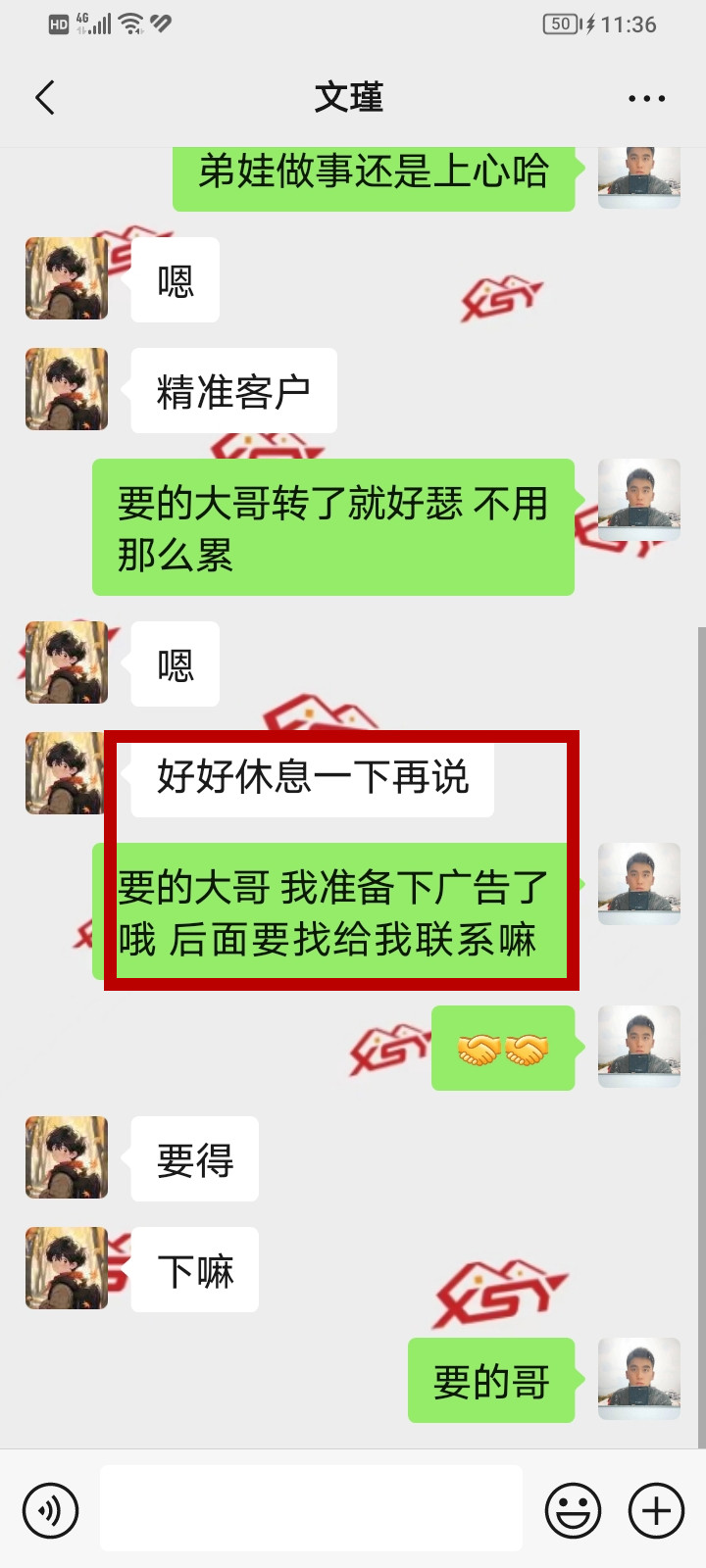Open the plus attachments menu
This screenshot has width=706, height=1568.
[x=656, y=1510]
